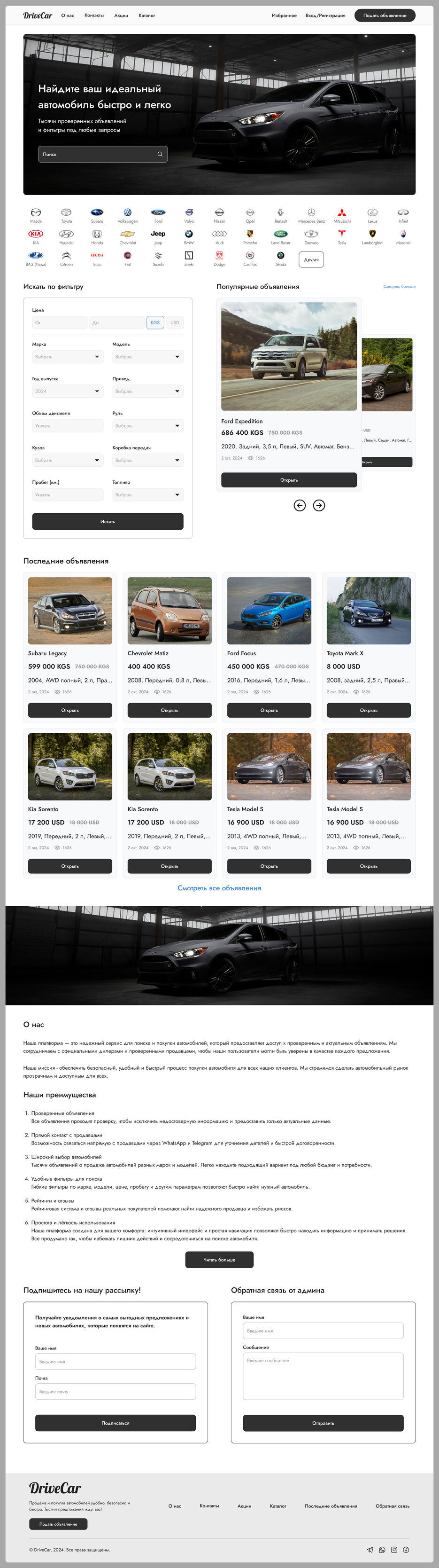The image size is (439, 1568).
Task: Expand the Марка dropdown in the filter
Action: (68, 357)
